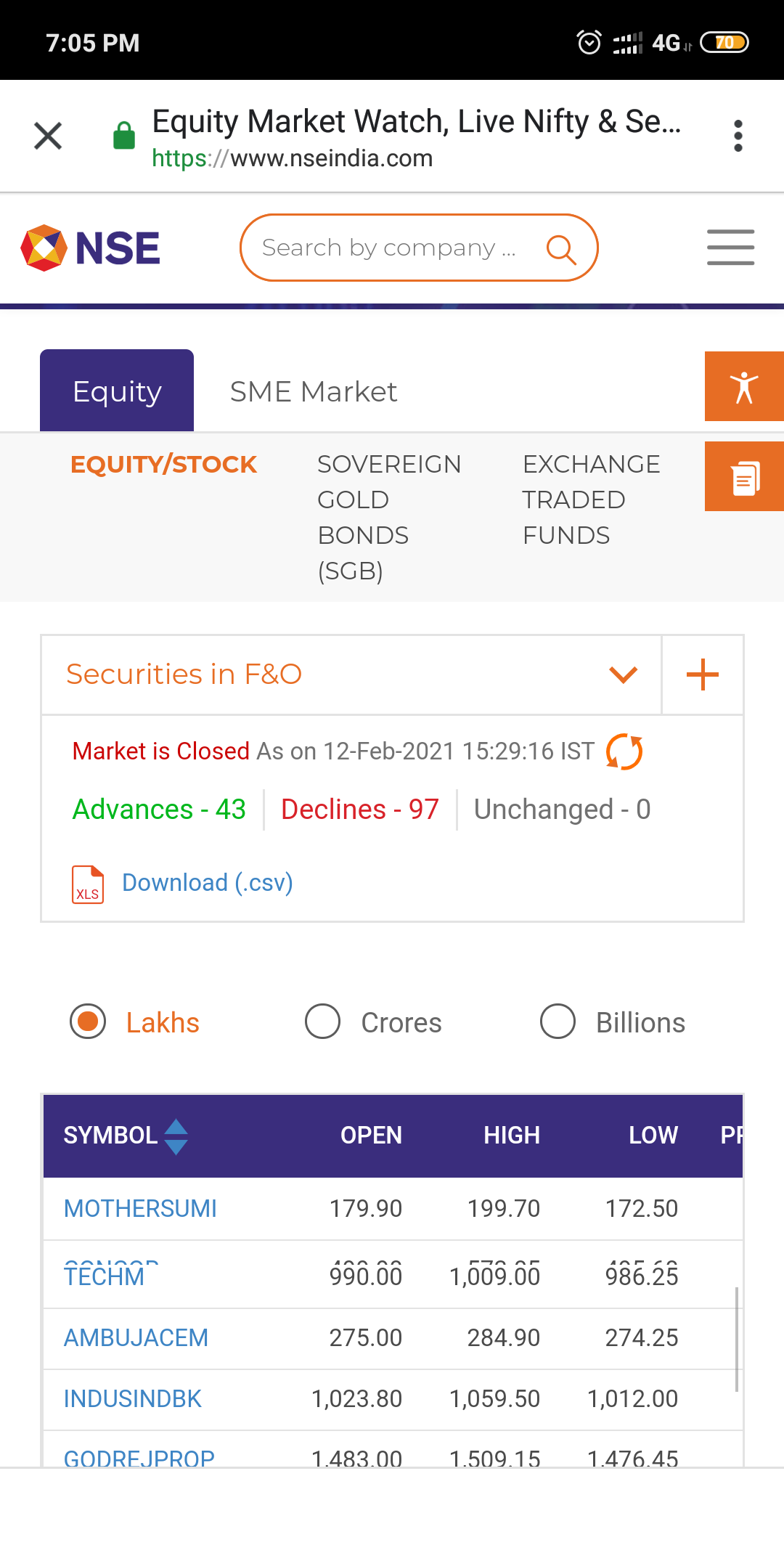Viewport: 784px width, 1561px height.
Task: Expand the Securities in F&O dropdown
Action: coord(351,674)
